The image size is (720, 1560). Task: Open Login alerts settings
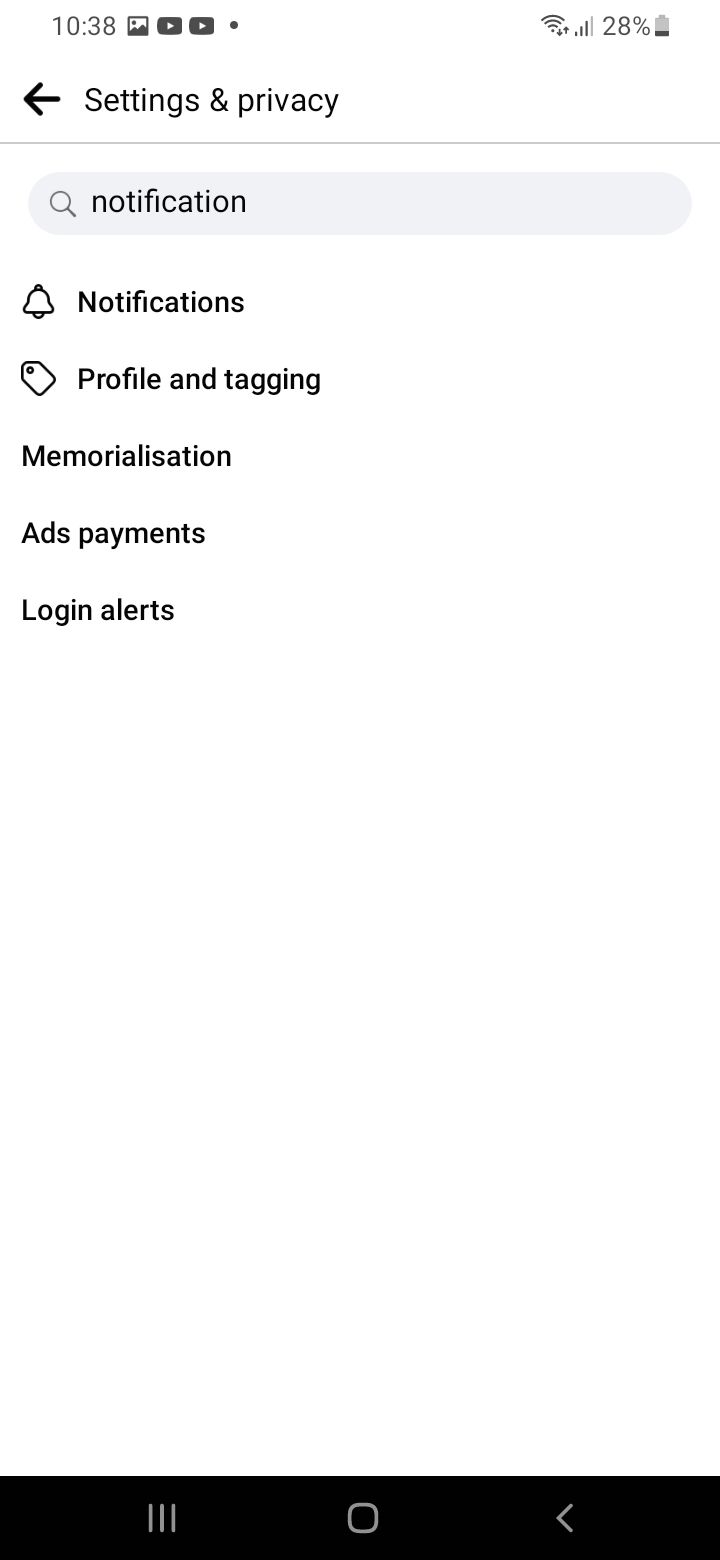pyautogui.click(x=98, y=610)
